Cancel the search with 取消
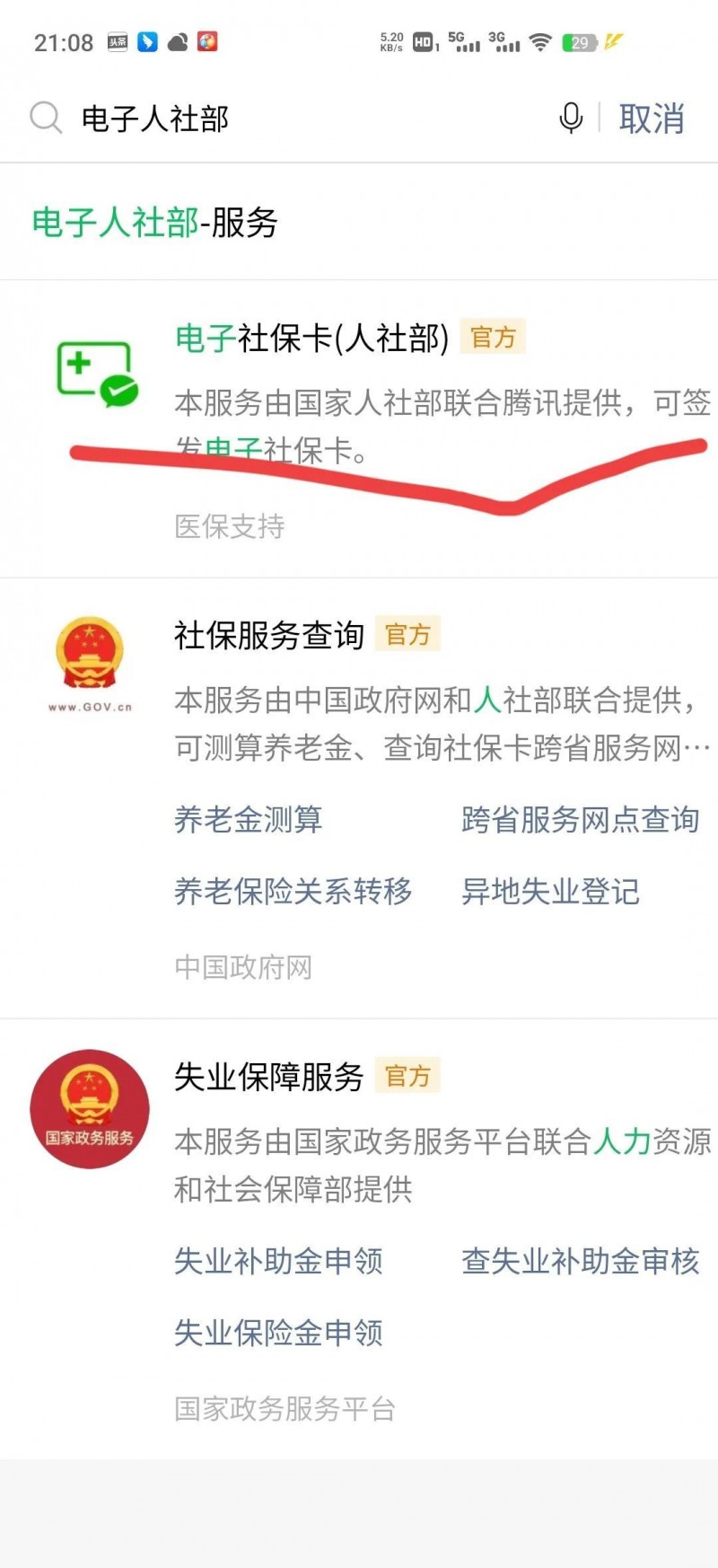Viewport: 718px width, 1568px height. pyautogui.click(x=652, y=119)
